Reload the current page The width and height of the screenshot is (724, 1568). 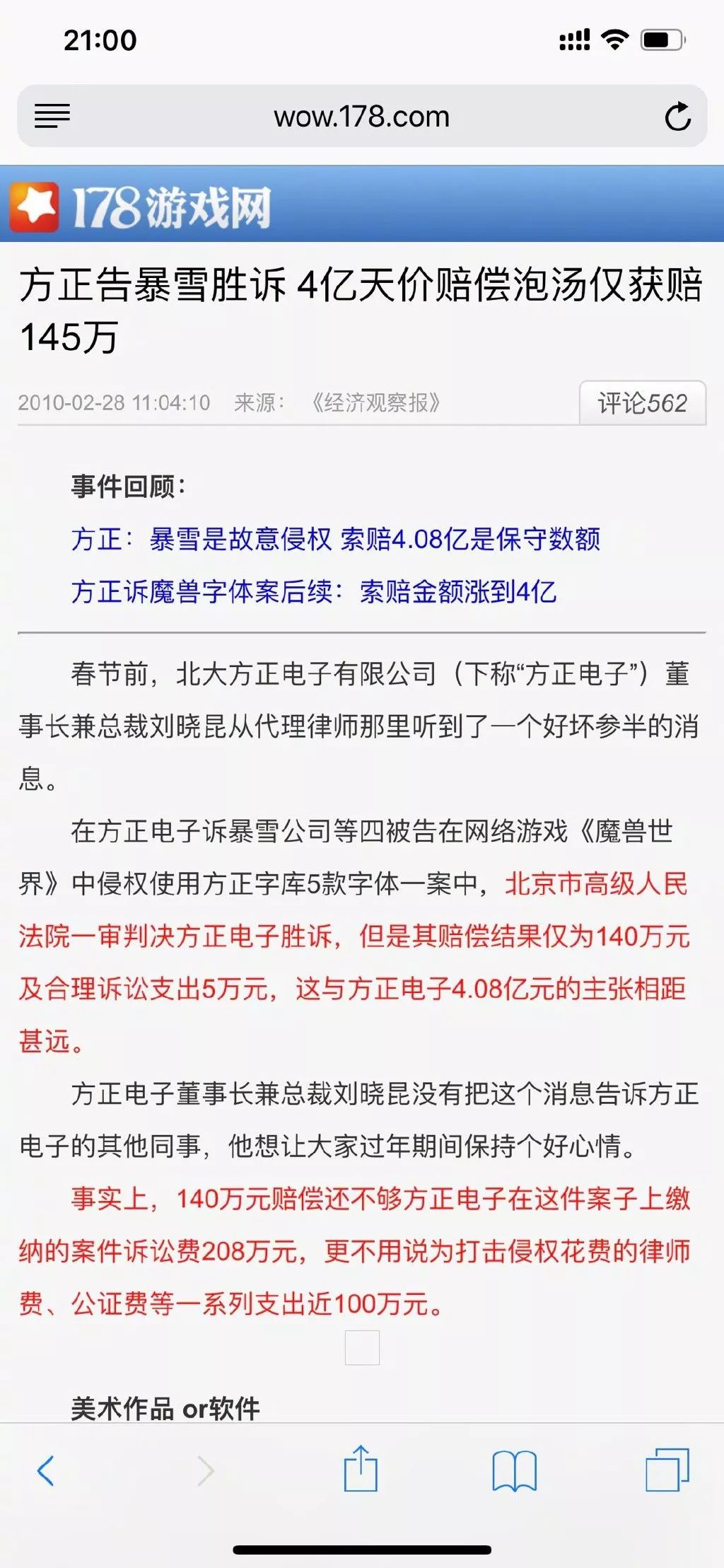click(x=677, y=117)
